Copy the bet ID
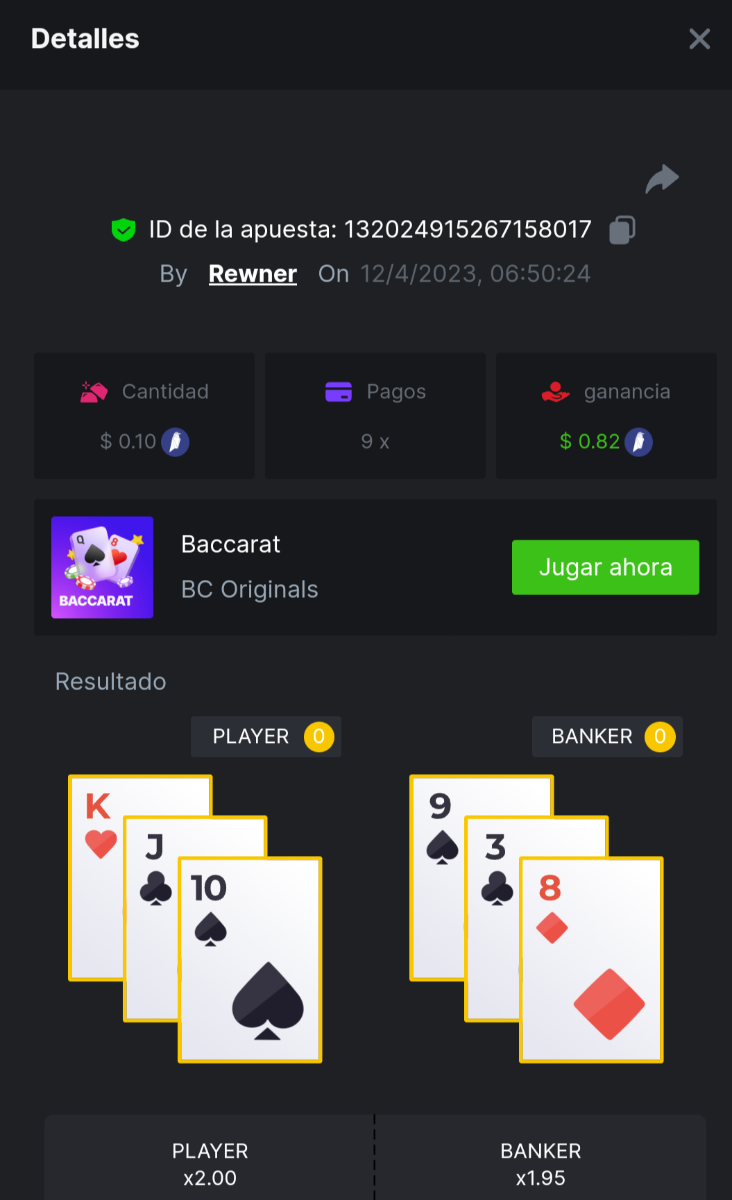The height and width of the screenshot is (1200, 732). [622, 230]
